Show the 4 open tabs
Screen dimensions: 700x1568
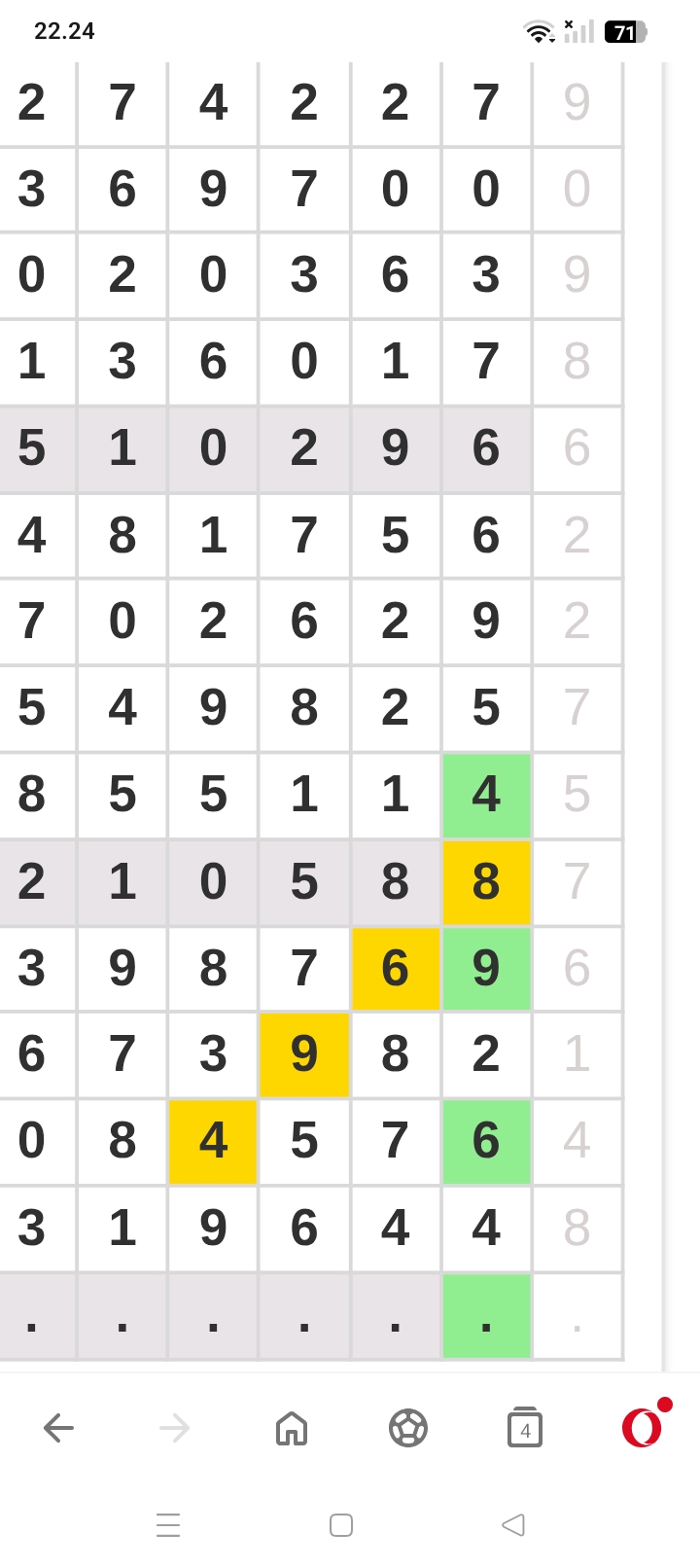click(525, 1428)
